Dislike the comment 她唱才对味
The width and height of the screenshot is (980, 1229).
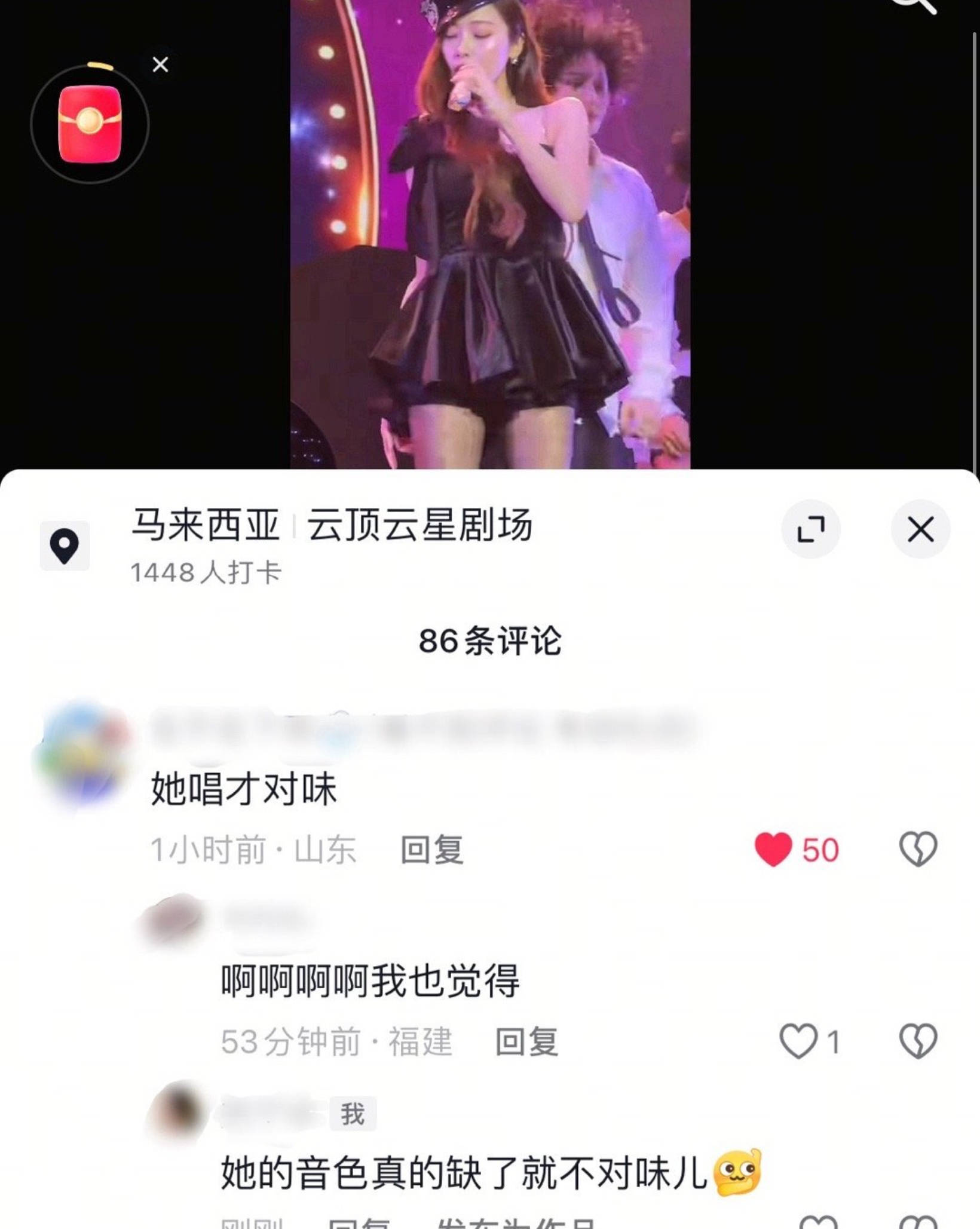pos(918,849)
